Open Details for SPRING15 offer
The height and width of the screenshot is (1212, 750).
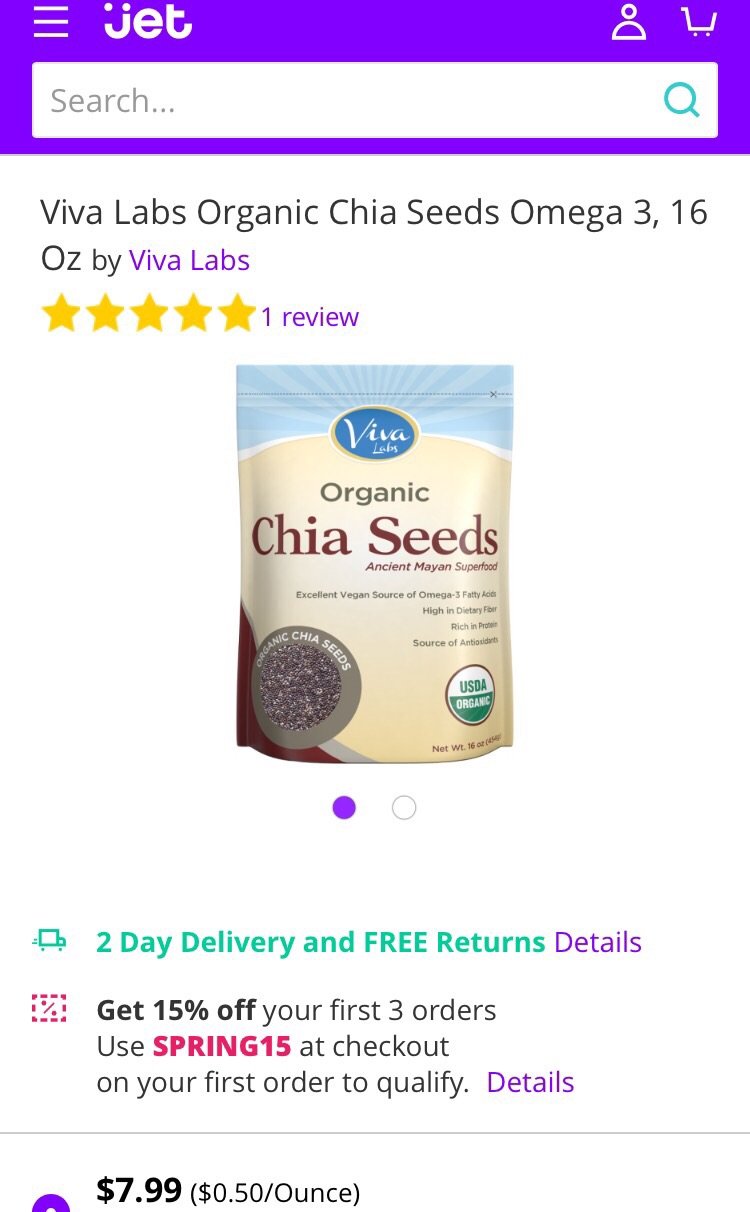530,1082
